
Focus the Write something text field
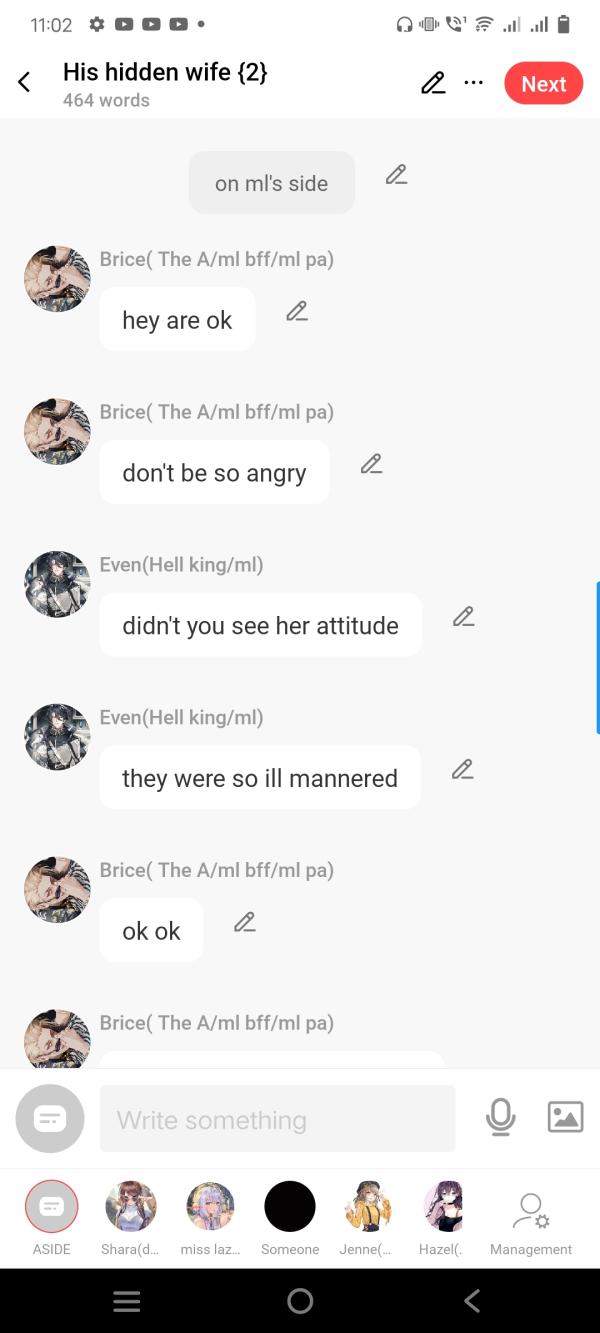tap(277, 1119)
